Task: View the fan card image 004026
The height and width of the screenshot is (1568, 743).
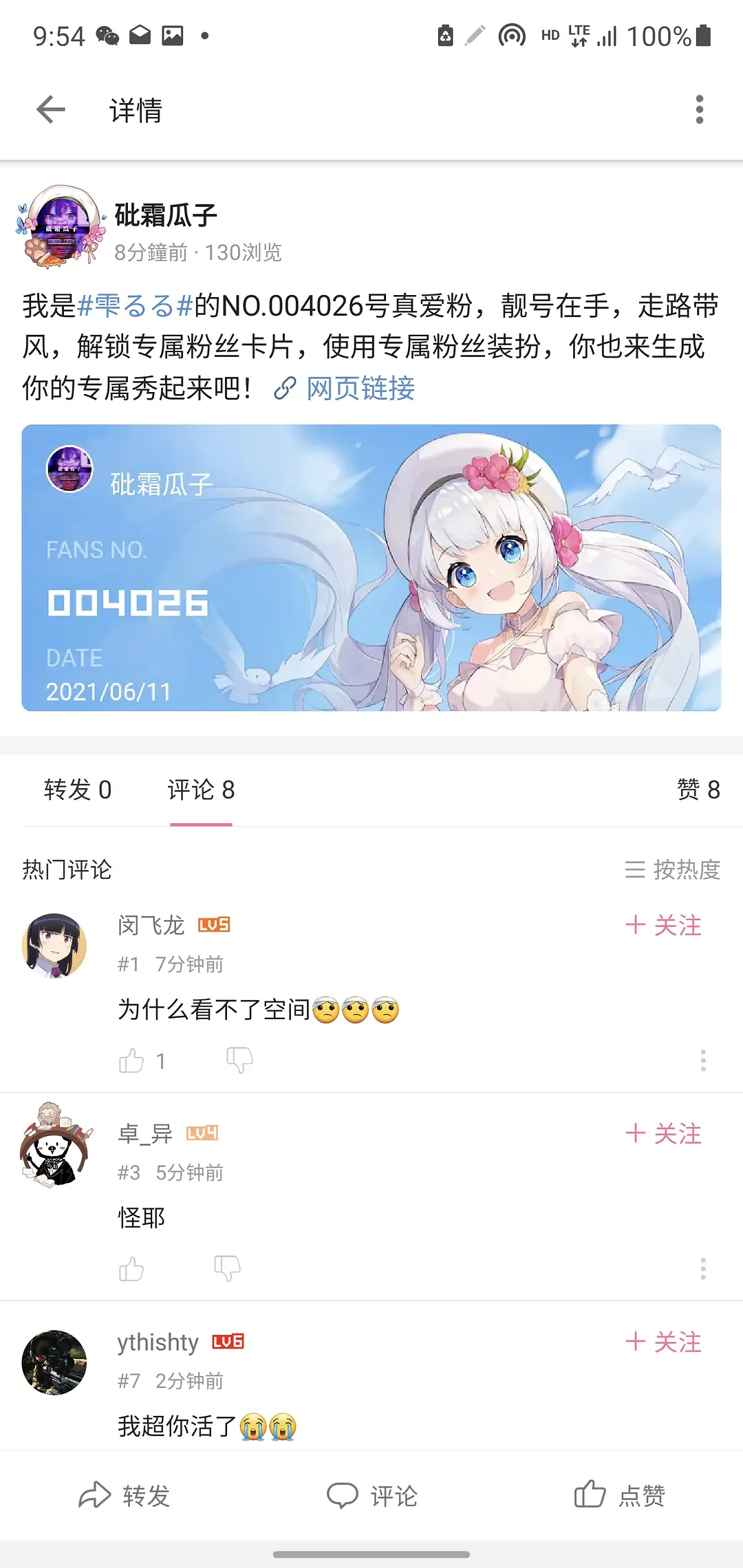Action: pyautogui.click(x=371, y=568)
